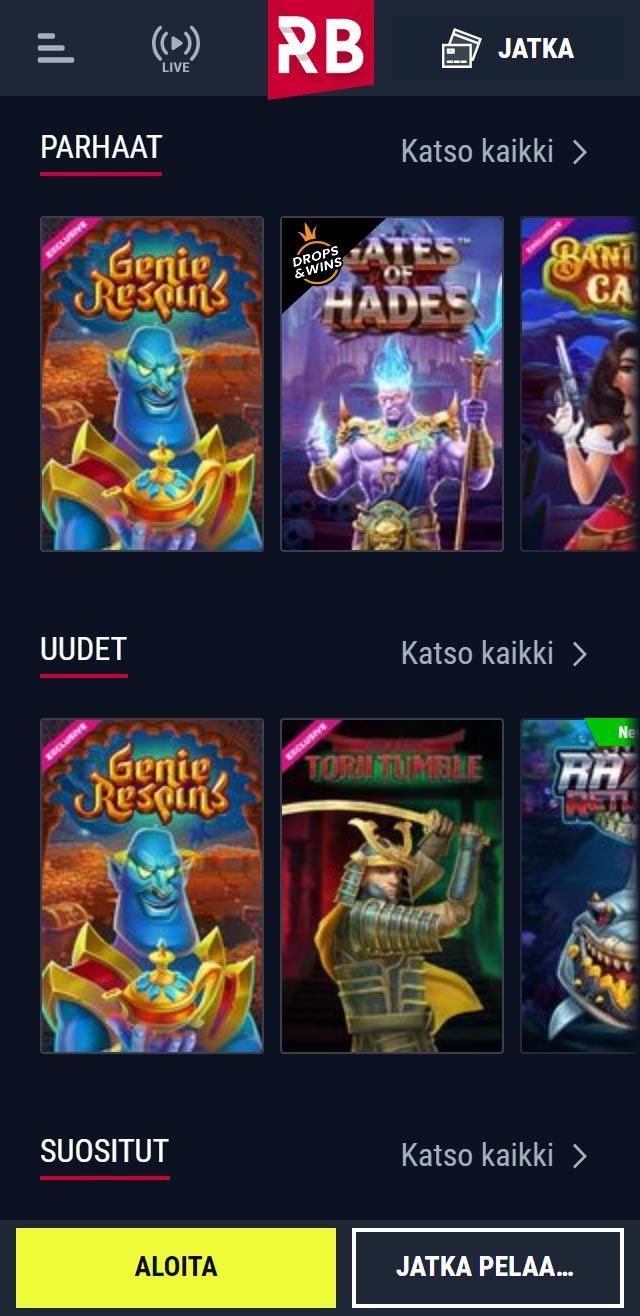Open the Live section
The width and height of the screenshot is (640, 1316).
[x=175, y=48]
